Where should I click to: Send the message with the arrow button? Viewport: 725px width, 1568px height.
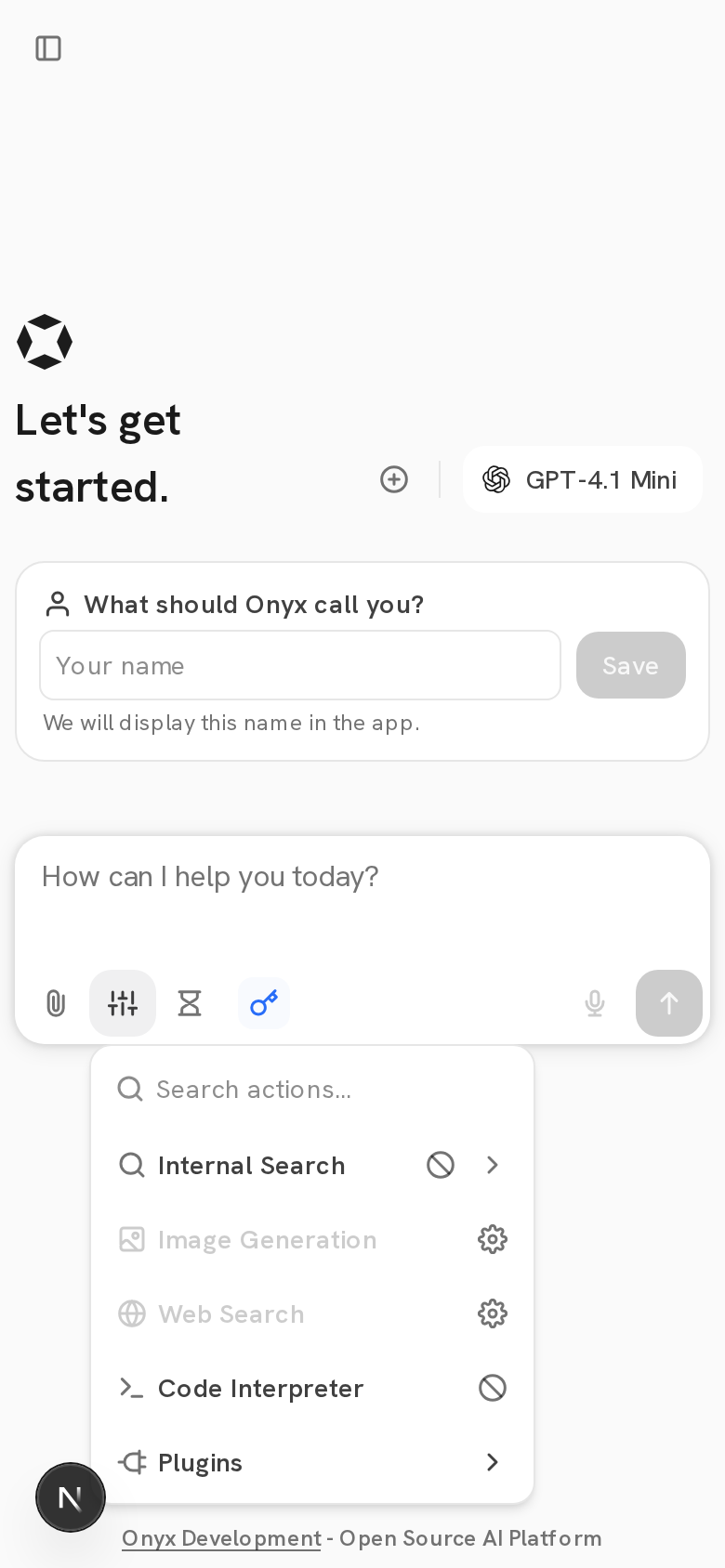[669, 1003]
